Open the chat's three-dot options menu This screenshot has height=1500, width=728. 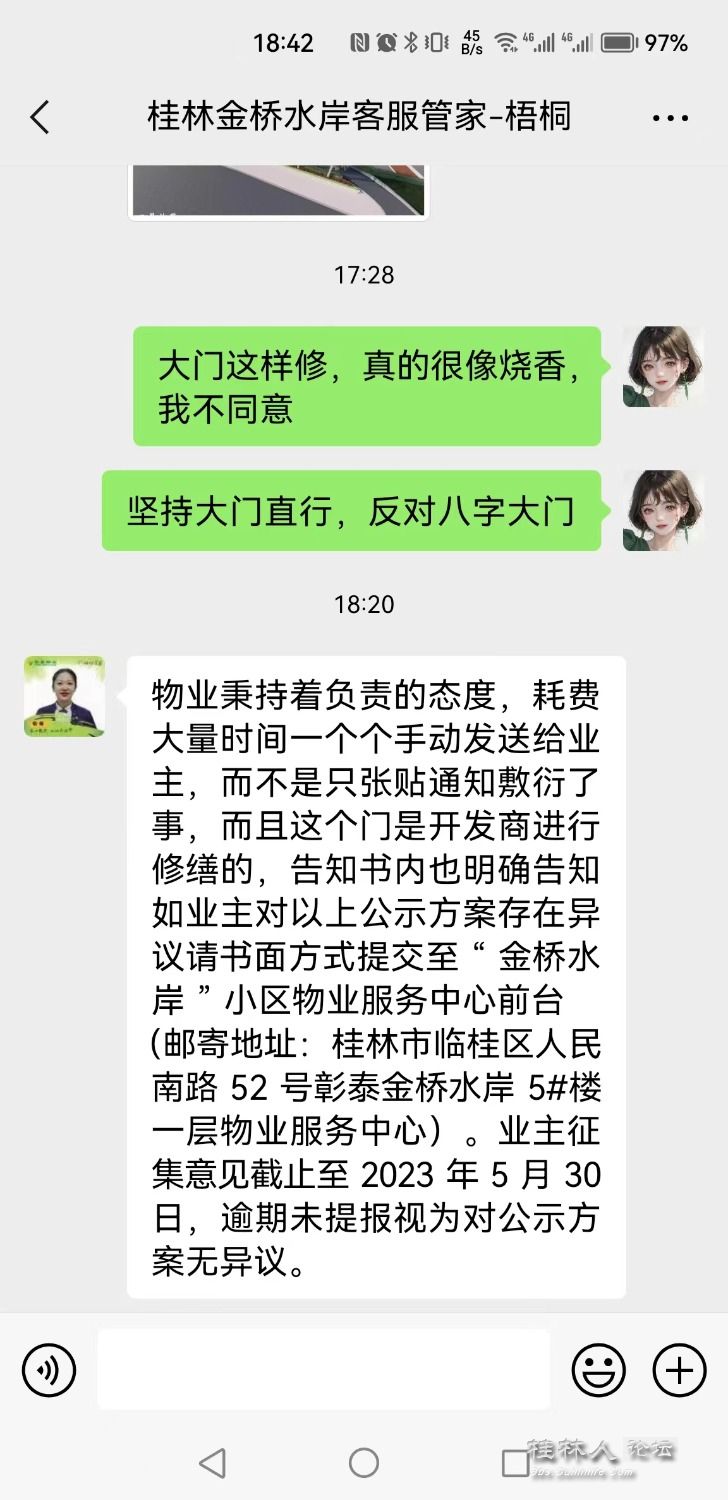(x=670, y=118)
